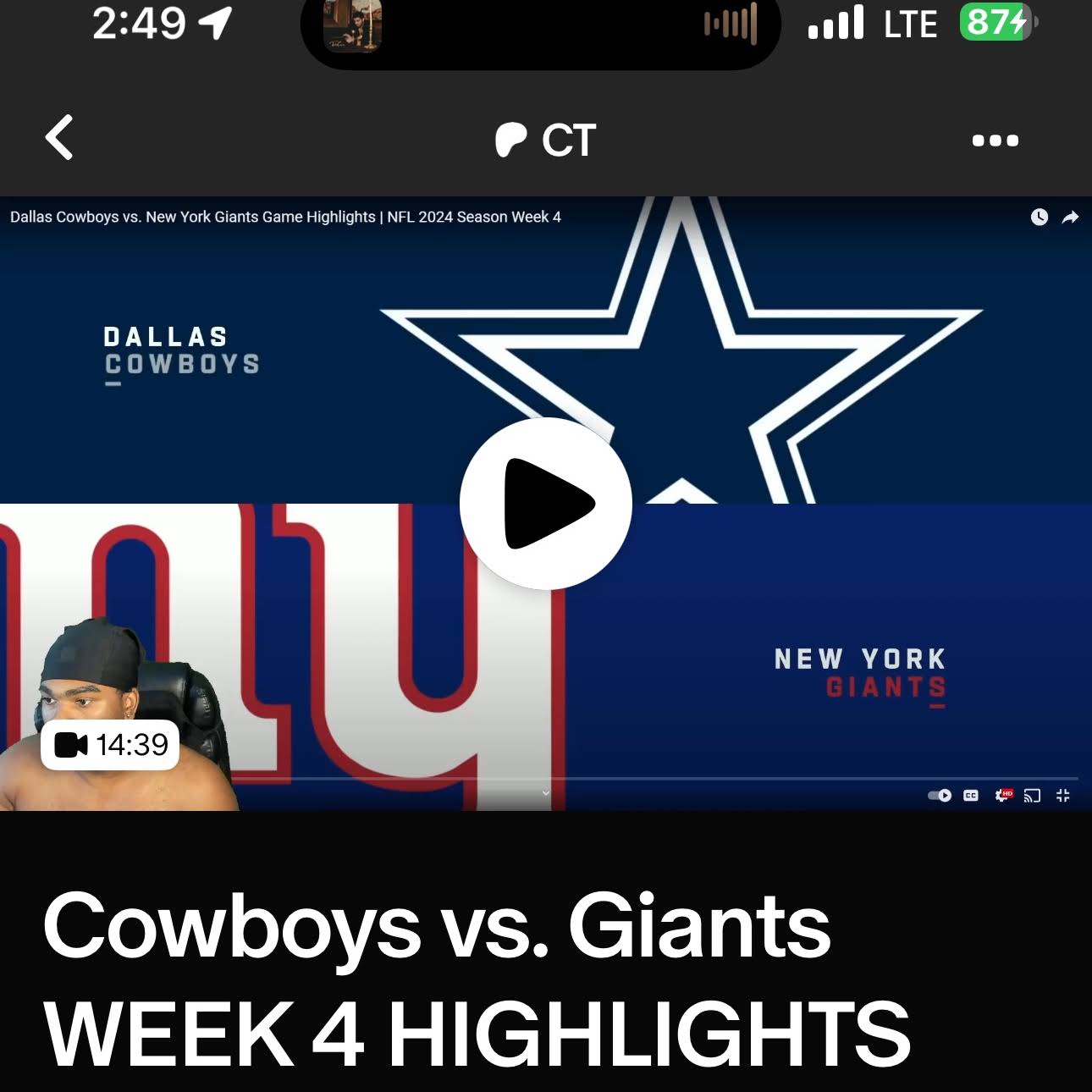Screen dimensions: 1092x1092
Task: Open the three-dot overflow menu
Action: 995,141
